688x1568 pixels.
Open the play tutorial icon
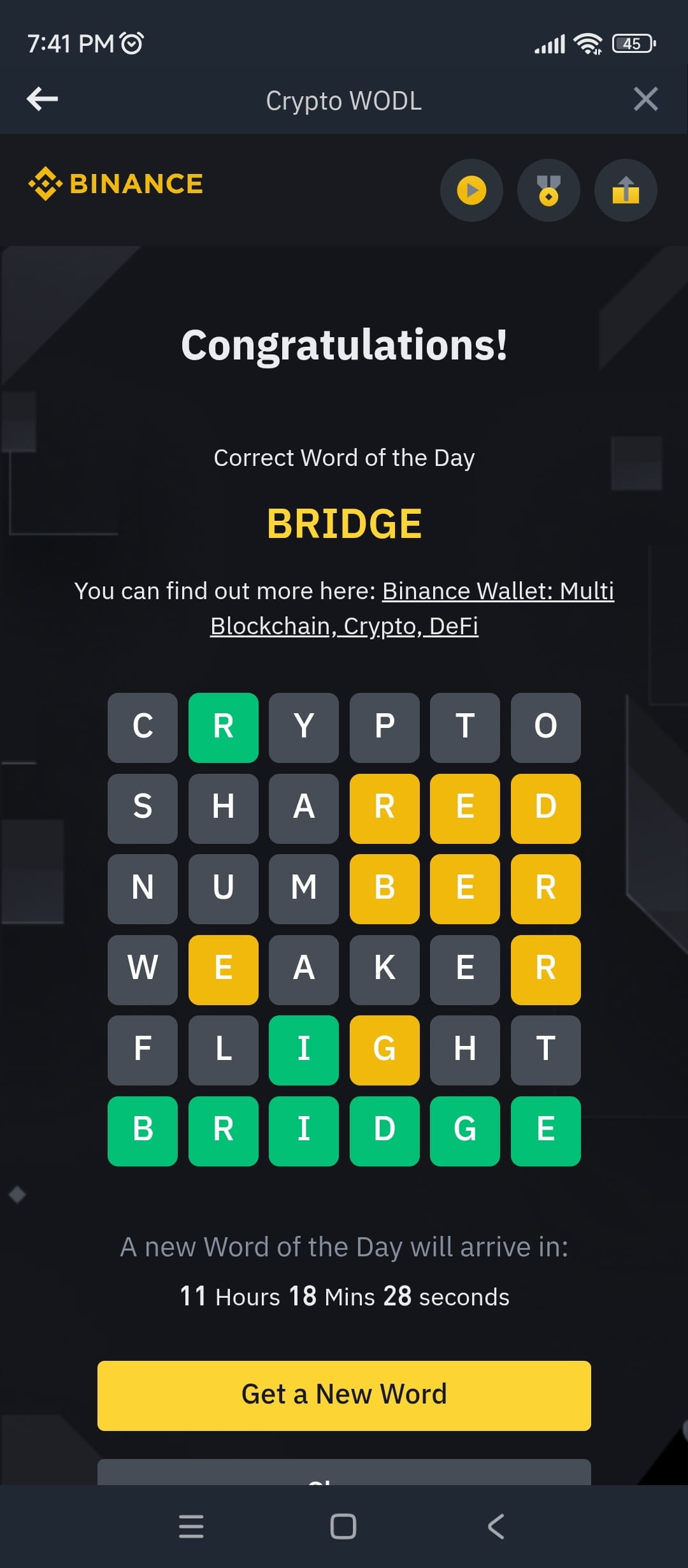[471, 190]
